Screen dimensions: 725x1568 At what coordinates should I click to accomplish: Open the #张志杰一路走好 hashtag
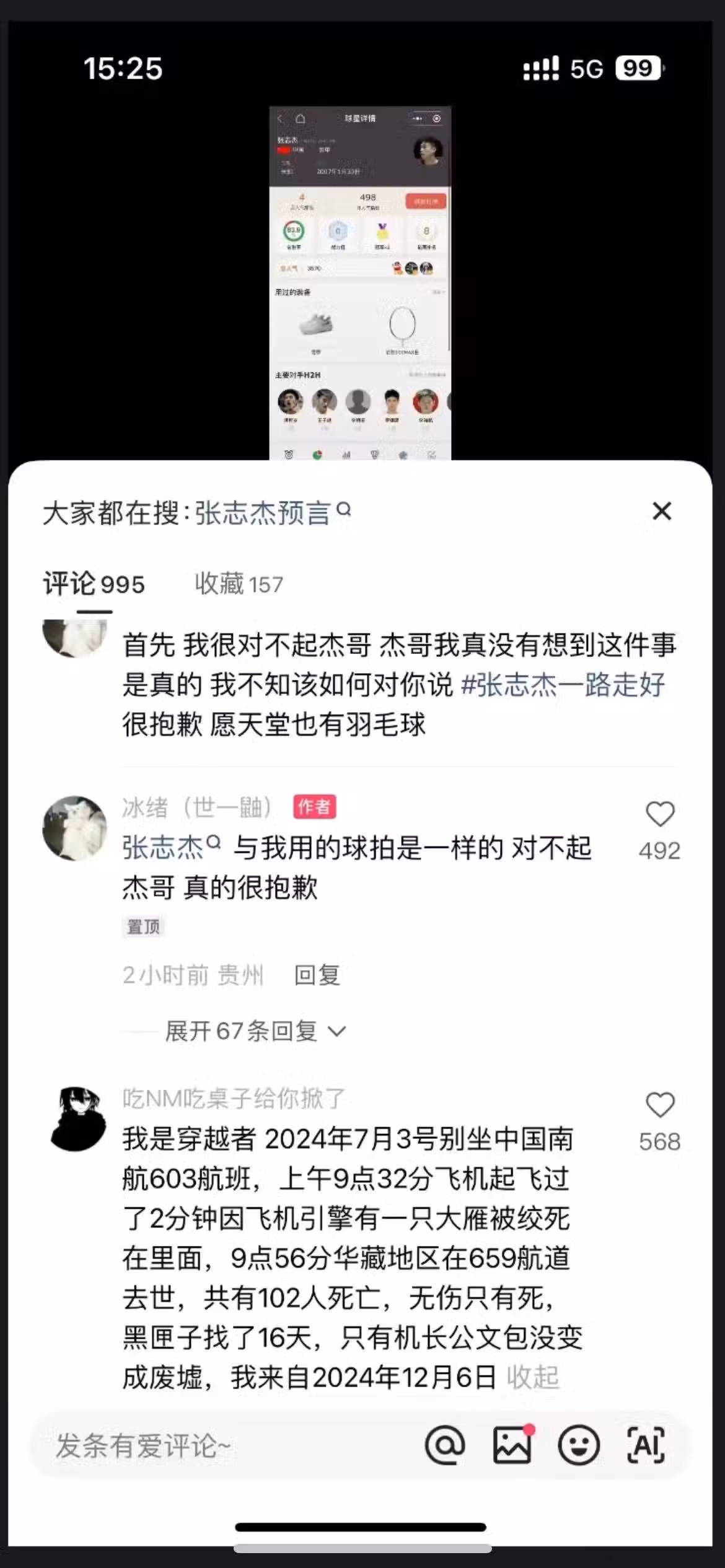point(563,685)
